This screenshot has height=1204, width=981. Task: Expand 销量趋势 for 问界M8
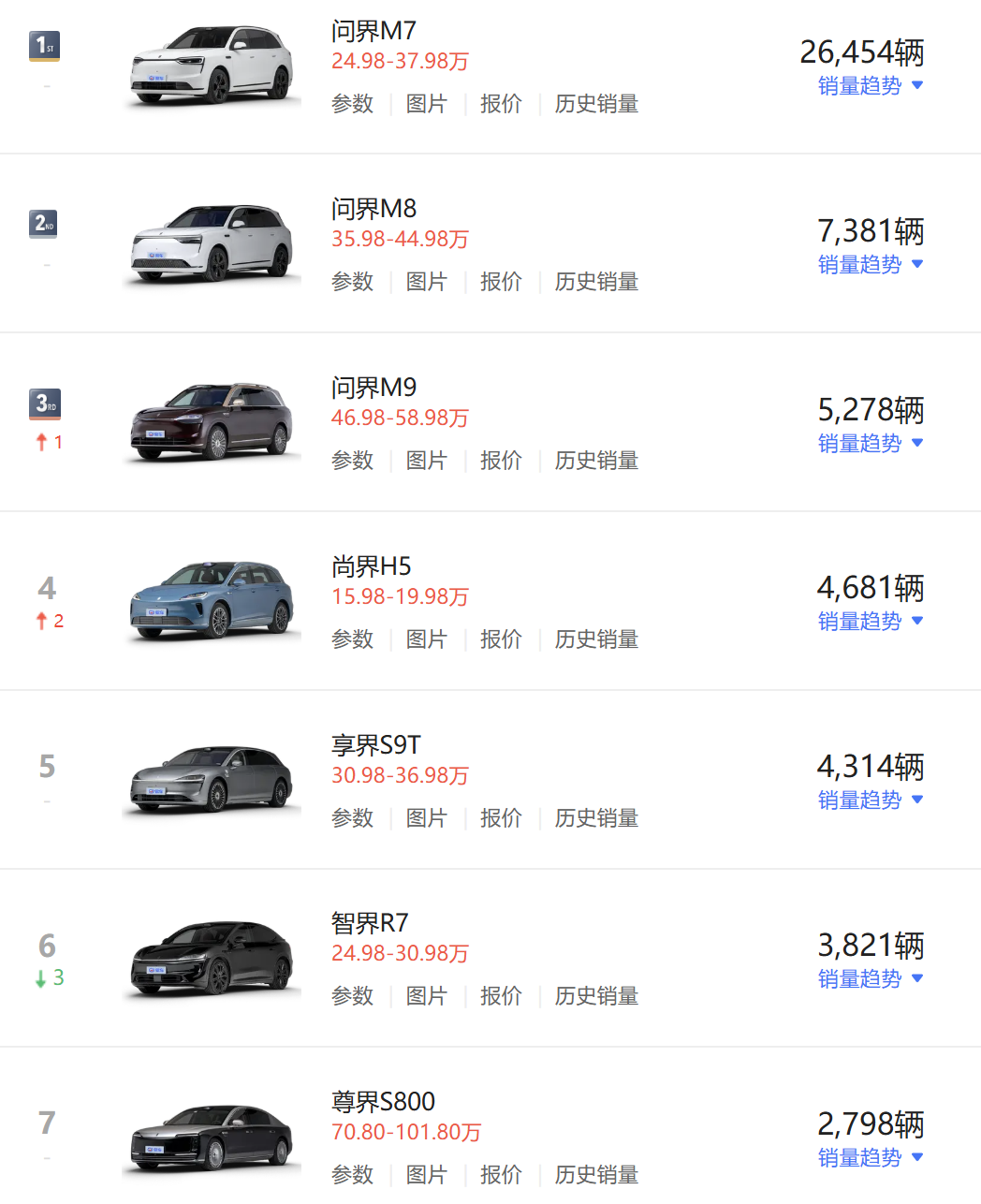tap(871, 265)
